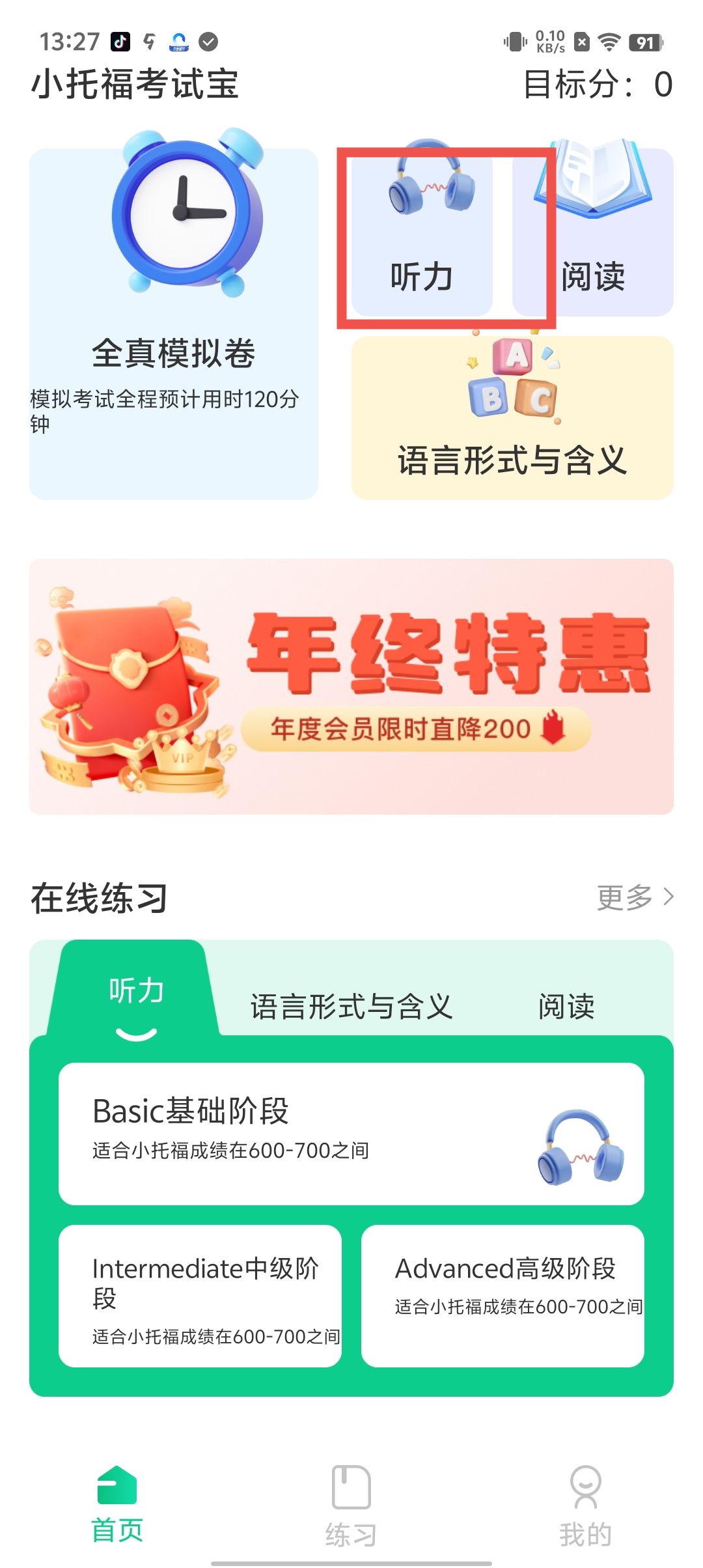Open Basic基础阶段 listening practice

(351, 1133)
